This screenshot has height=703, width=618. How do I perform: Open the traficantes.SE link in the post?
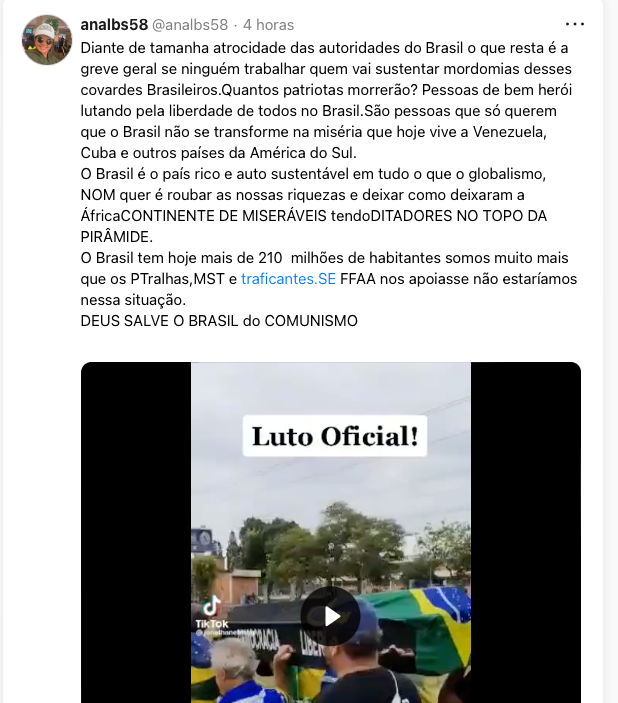(288, 279)
